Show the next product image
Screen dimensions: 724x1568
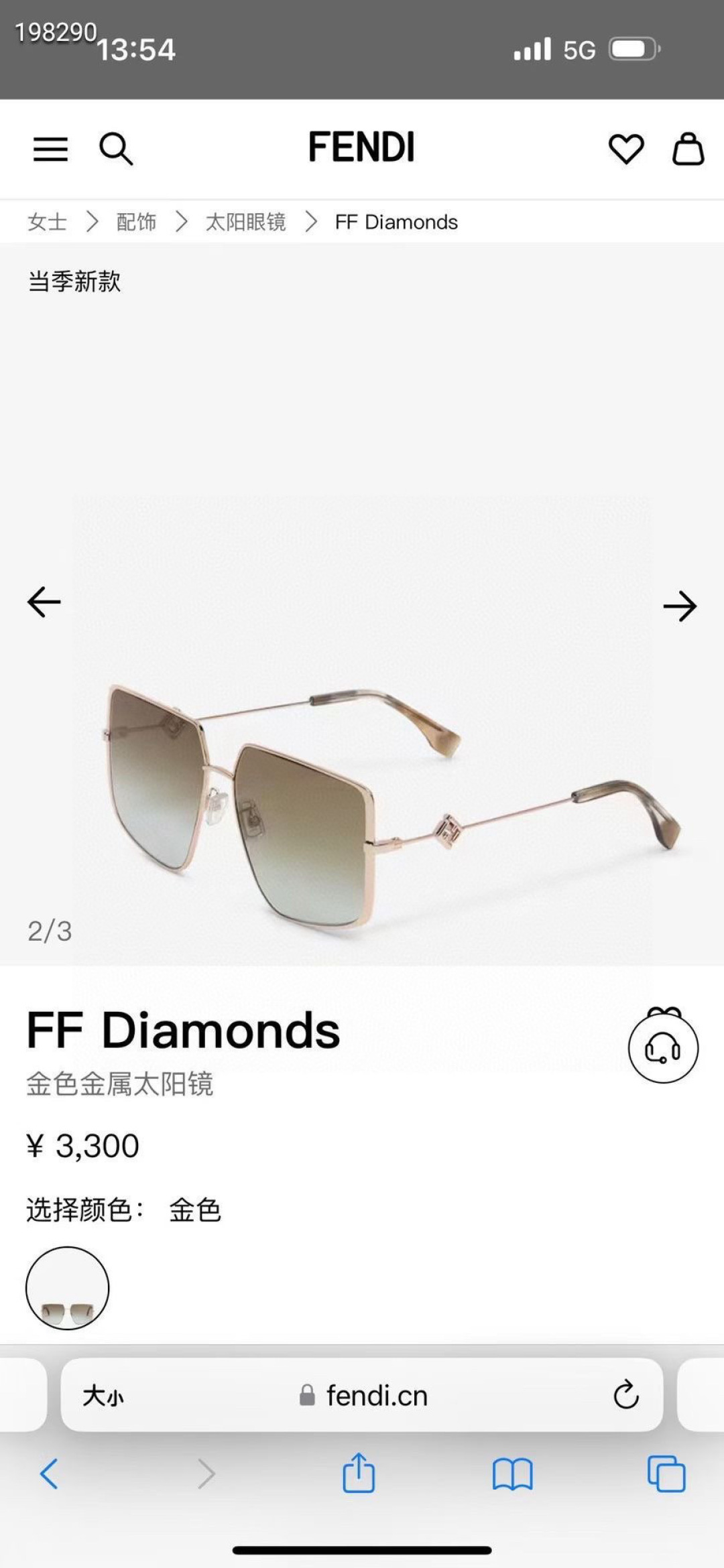[680, 606]
